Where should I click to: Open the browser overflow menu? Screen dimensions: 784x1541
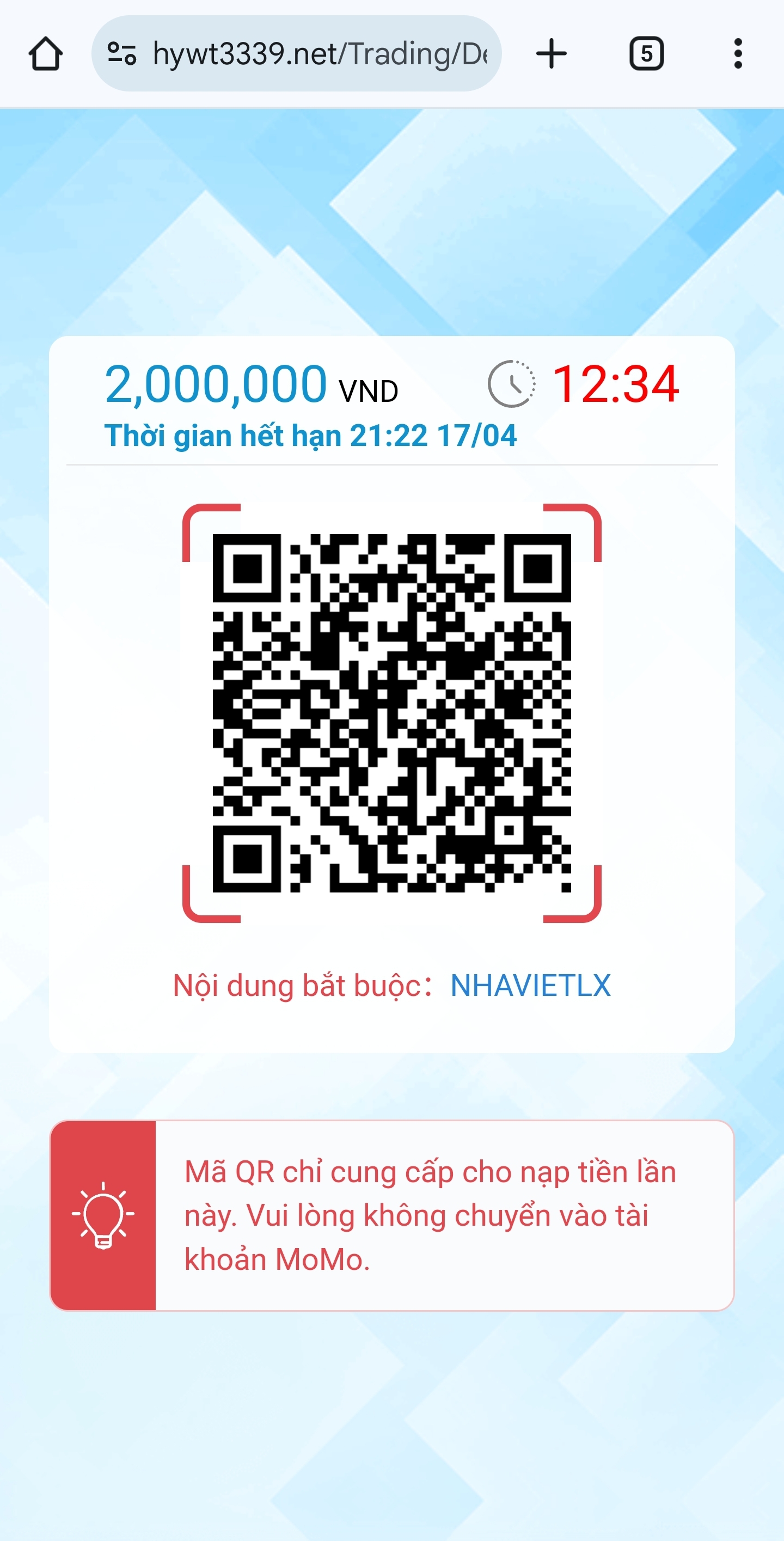(x=738, y=54)
